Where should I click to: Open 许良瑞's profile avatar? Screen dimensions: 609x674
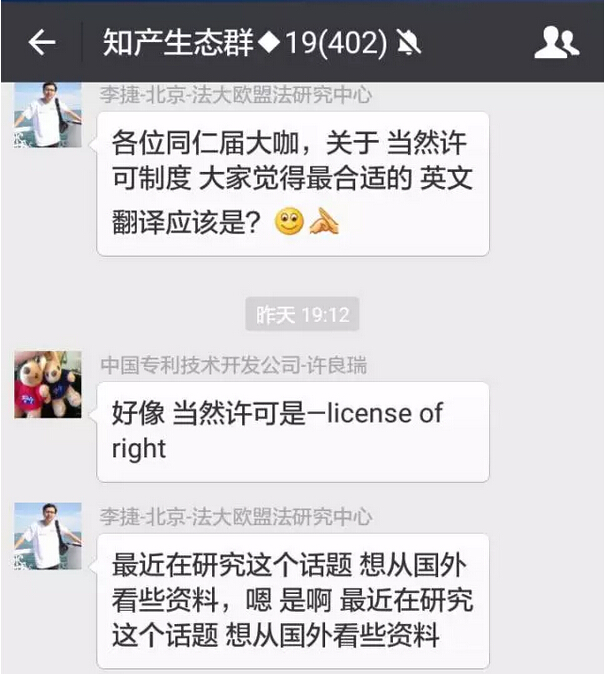coord(48,384)
